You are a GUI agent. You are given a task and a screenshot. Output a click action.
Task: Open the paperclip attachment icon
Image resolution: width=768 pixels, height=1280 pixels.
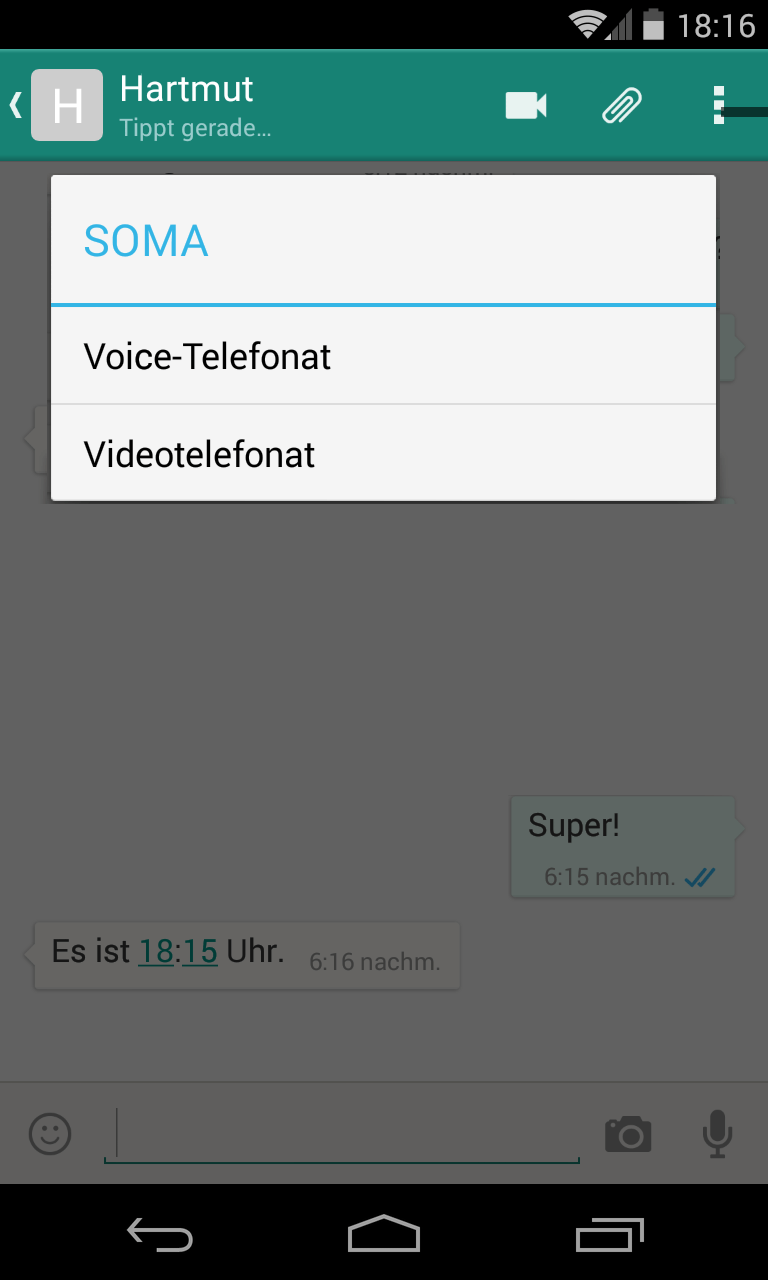[x=621, y=105]
